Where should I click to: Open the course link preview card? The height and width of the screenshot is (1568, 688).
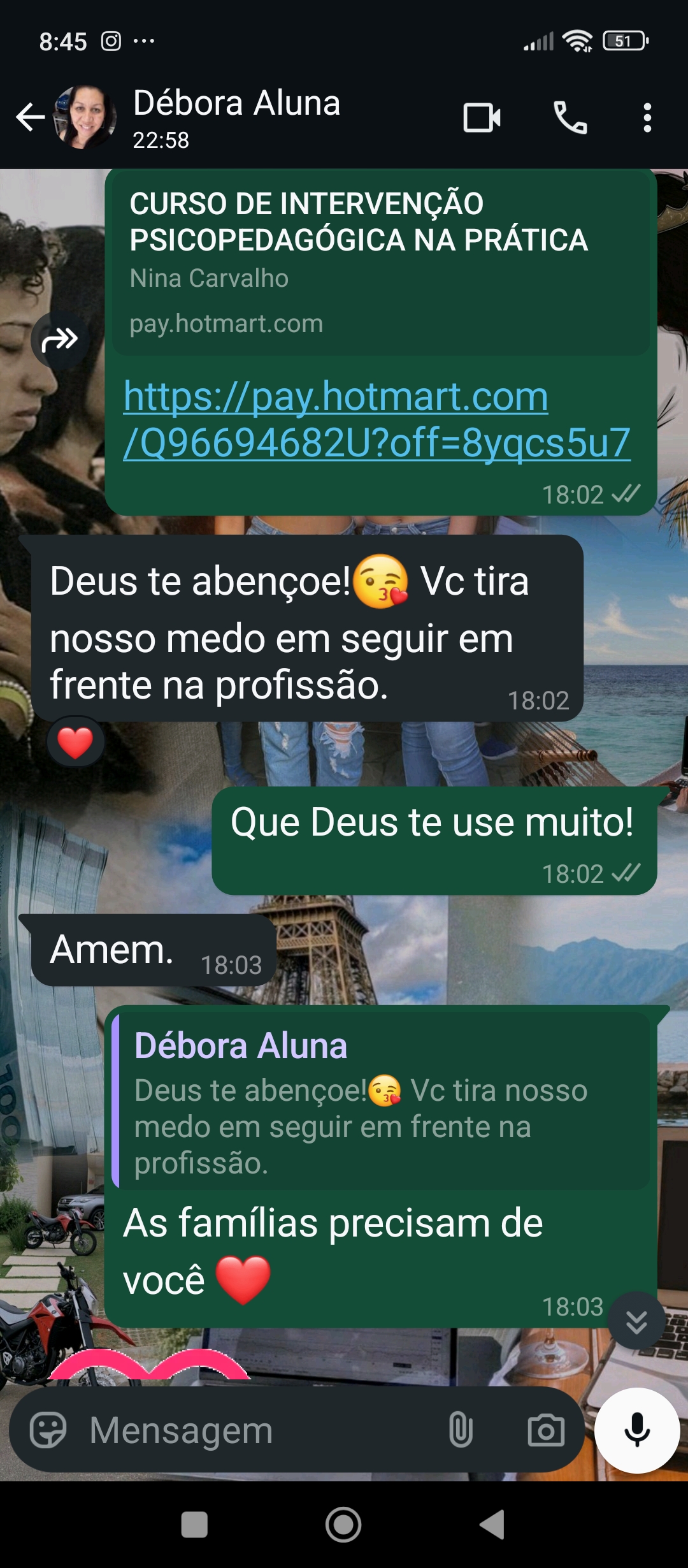tap(380, 262)
